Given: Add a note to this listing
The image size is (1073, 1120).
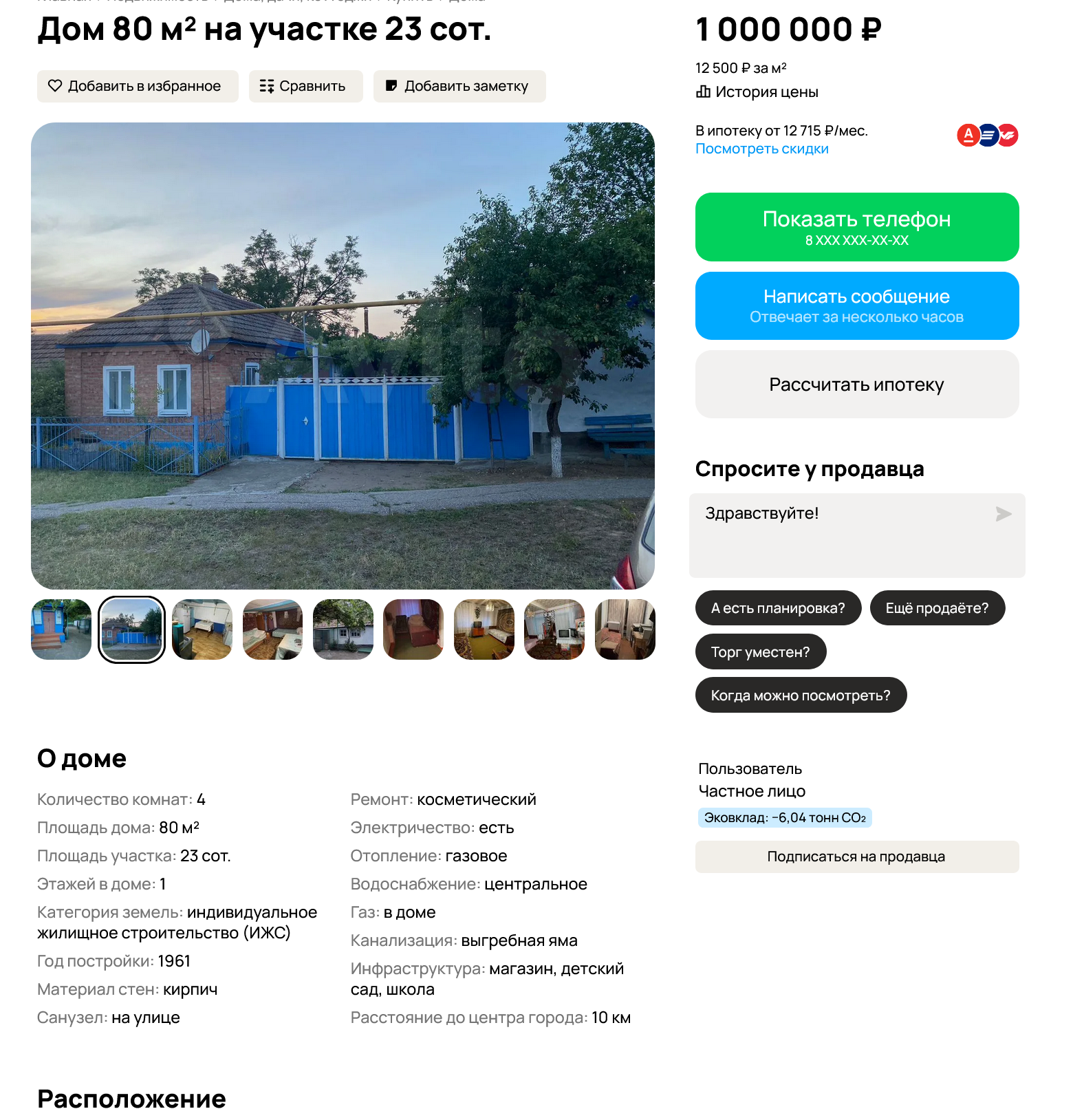Looking at the screenshot, I should click(x=459, y=86).
